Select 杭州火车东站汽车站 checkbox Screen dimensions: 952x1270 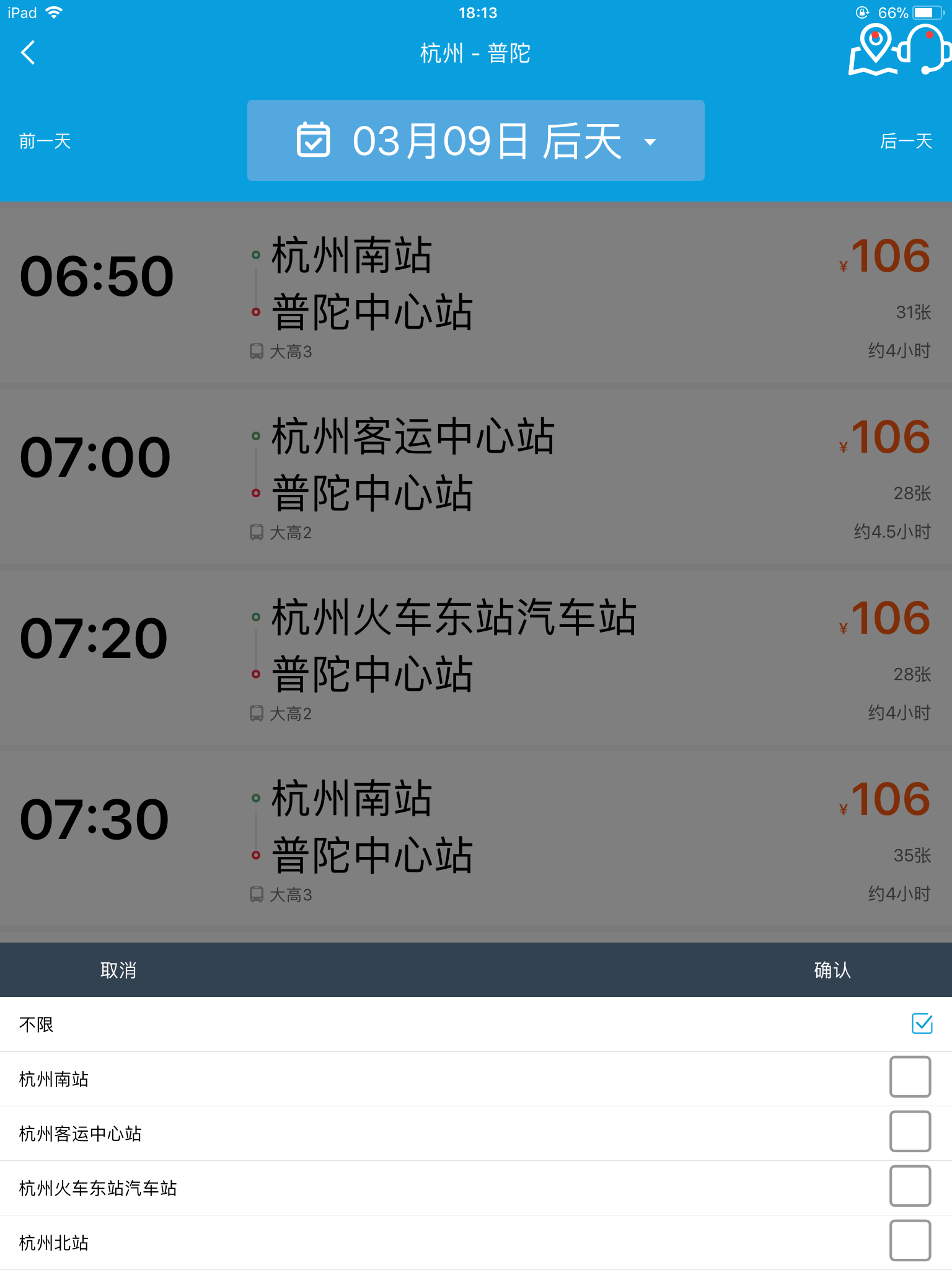[910, 1186]
